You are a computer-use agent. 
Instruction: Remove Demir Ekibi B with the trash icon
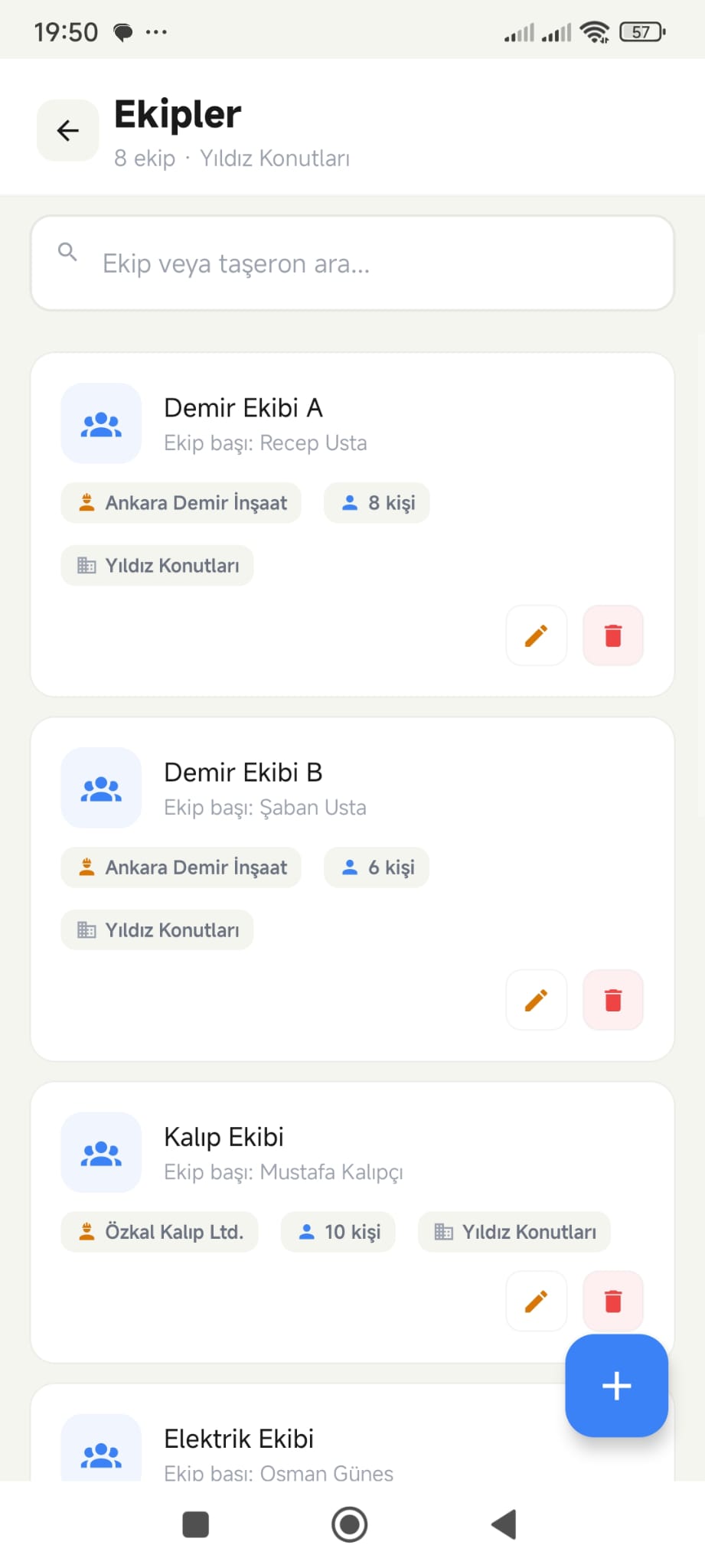[x=612, y=1000]
